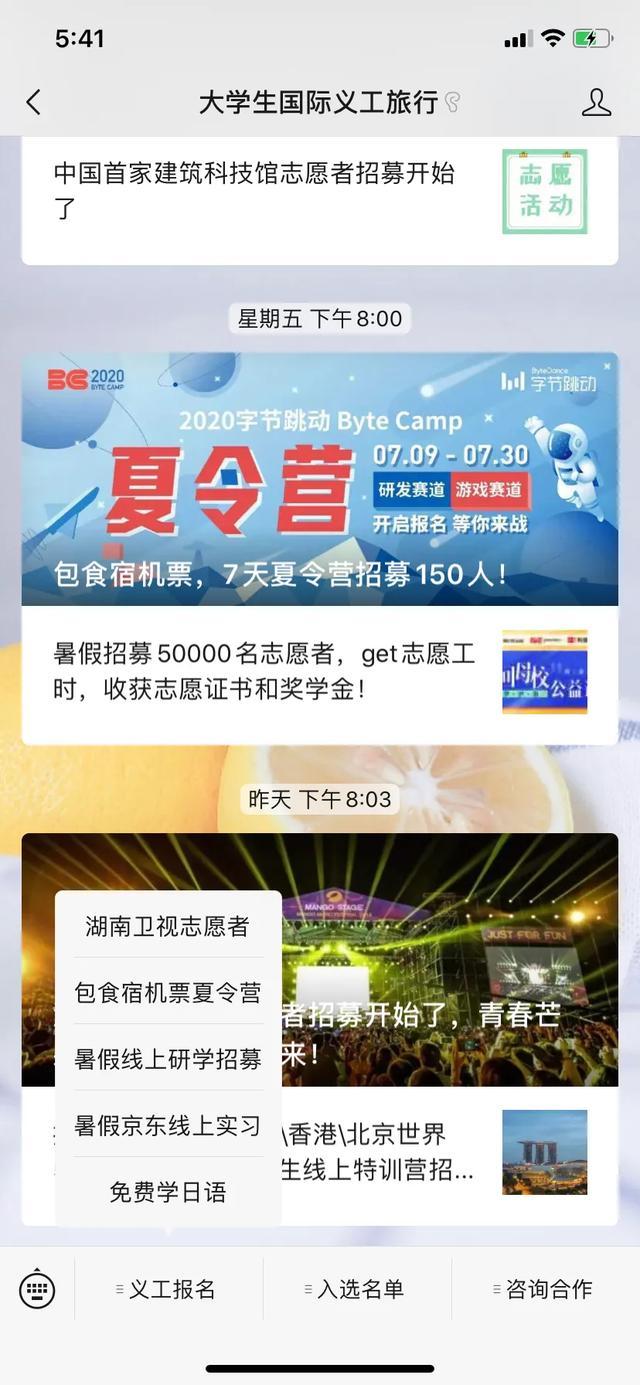640x1385 pixels.
Task: Choose 暑假京东线上实习 in the popup menu
Action: pos(167,1125)
